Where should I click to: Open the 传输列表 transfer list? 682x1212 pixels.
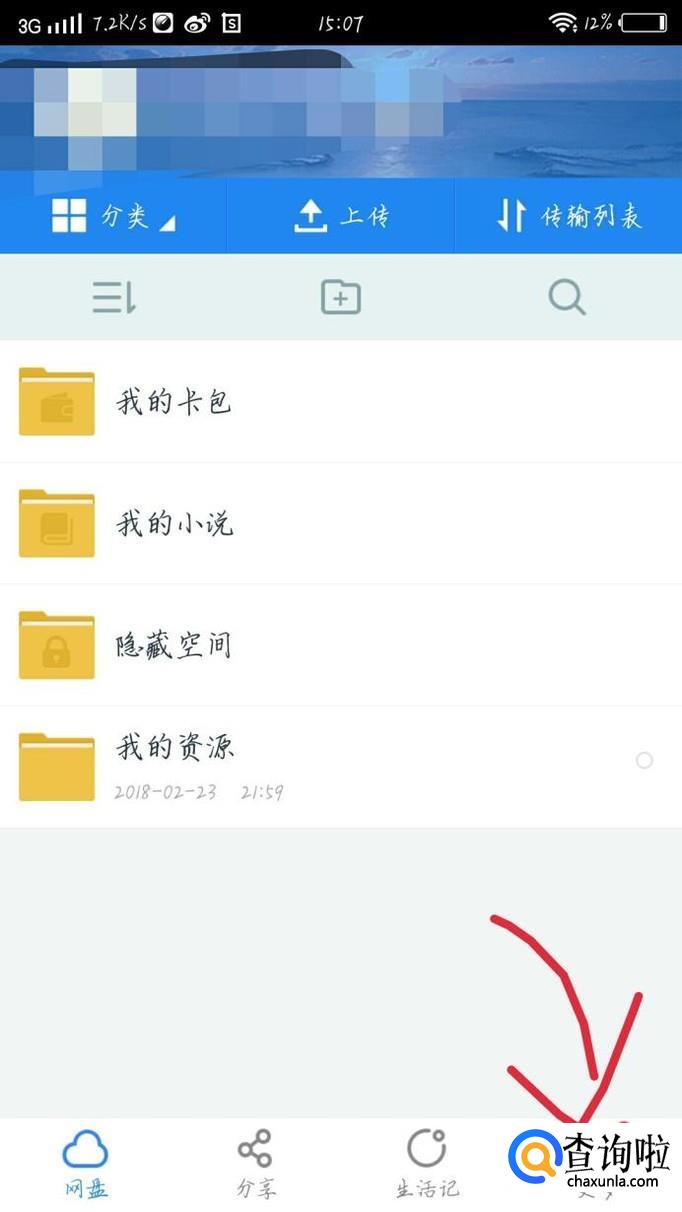point(568,217)
